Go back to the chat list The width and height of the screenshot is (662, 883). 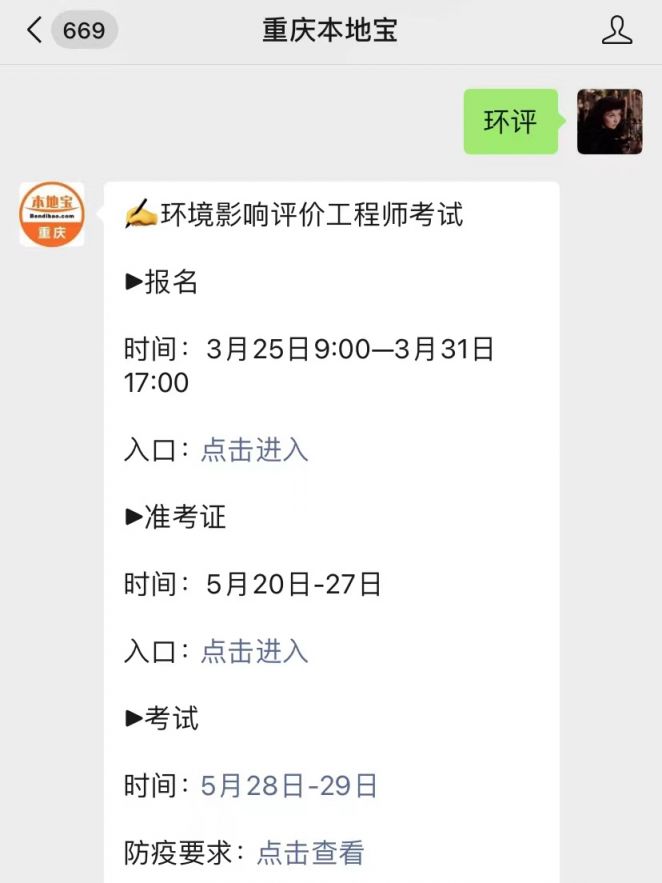point(35,31)
